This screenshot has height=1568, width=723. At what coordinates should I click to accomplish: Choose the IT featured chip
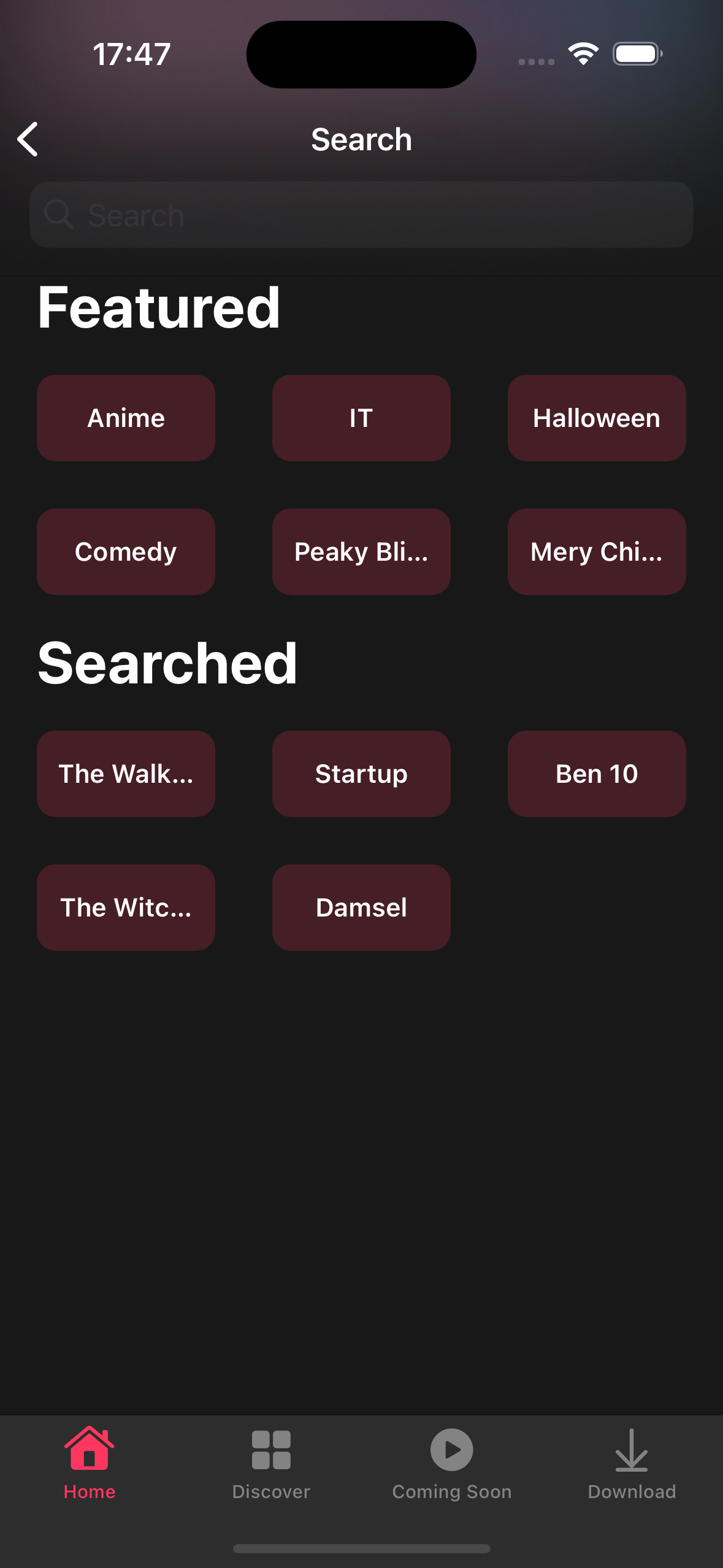pos(361,418)
